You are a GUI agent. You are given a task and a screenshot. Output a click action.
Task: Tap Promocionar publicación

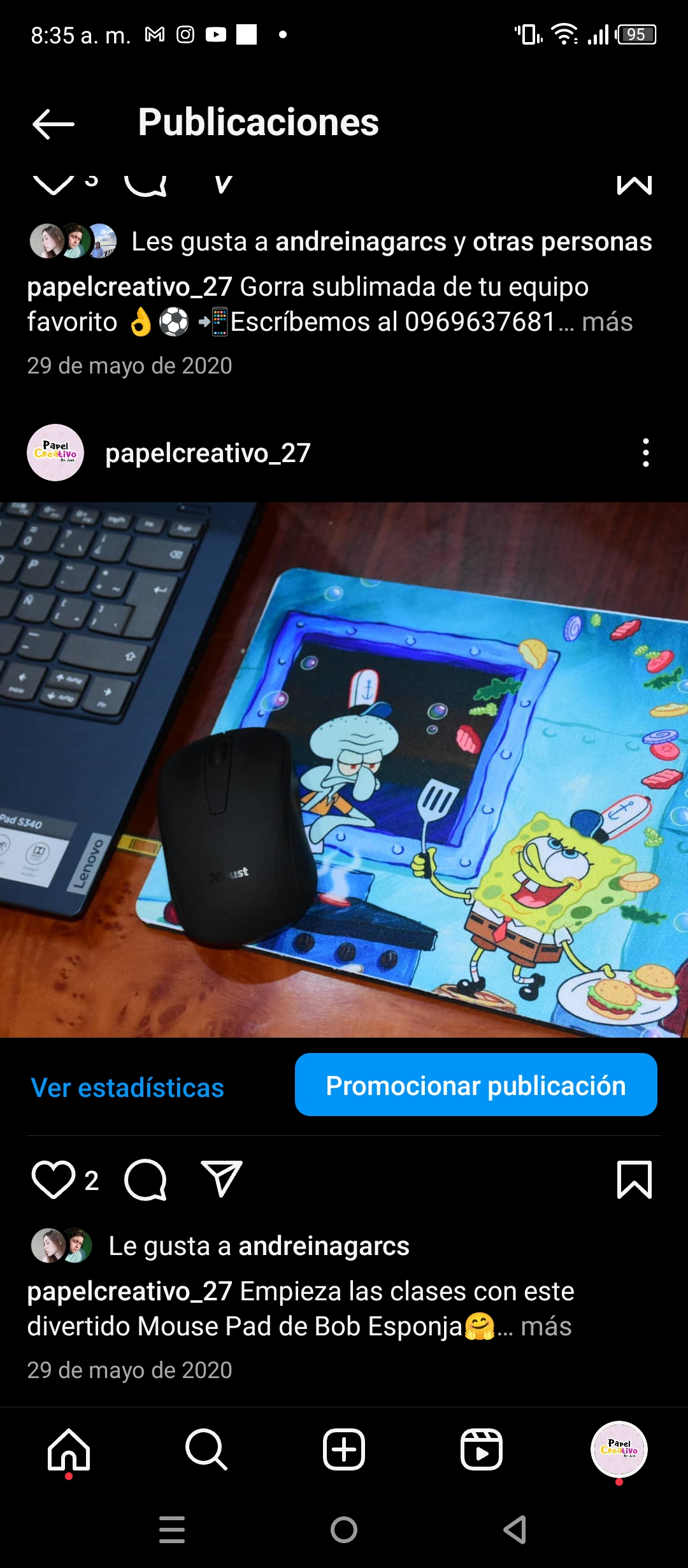pyautogui.click(x=476, y=1085)
